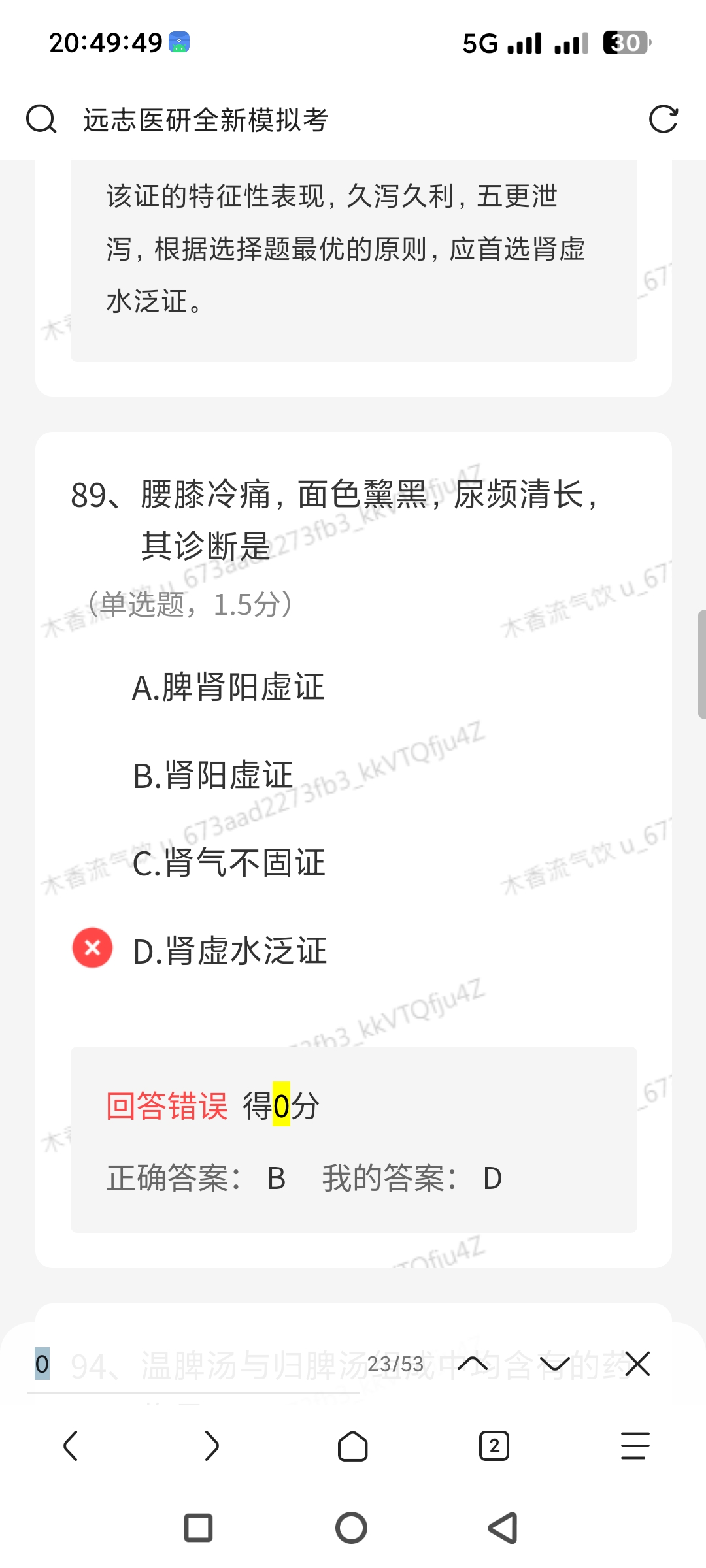Open the browser menu
This screenshot has height=1568, width=706.
click(x=635, y=1446)
